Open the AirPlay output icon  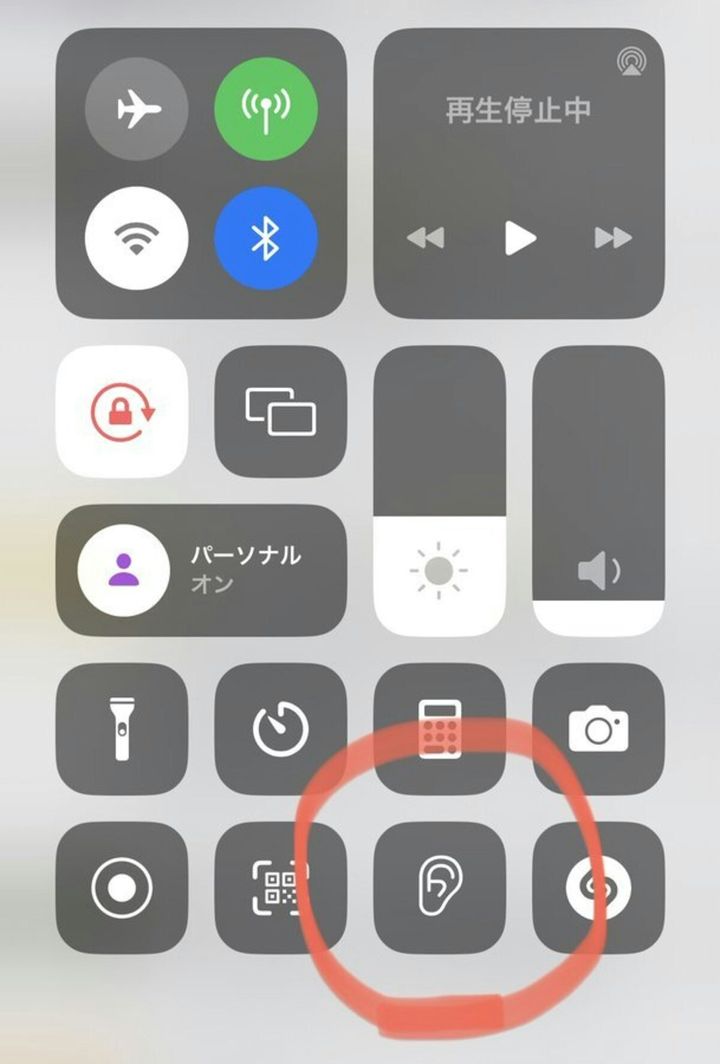tap(630, 62)
